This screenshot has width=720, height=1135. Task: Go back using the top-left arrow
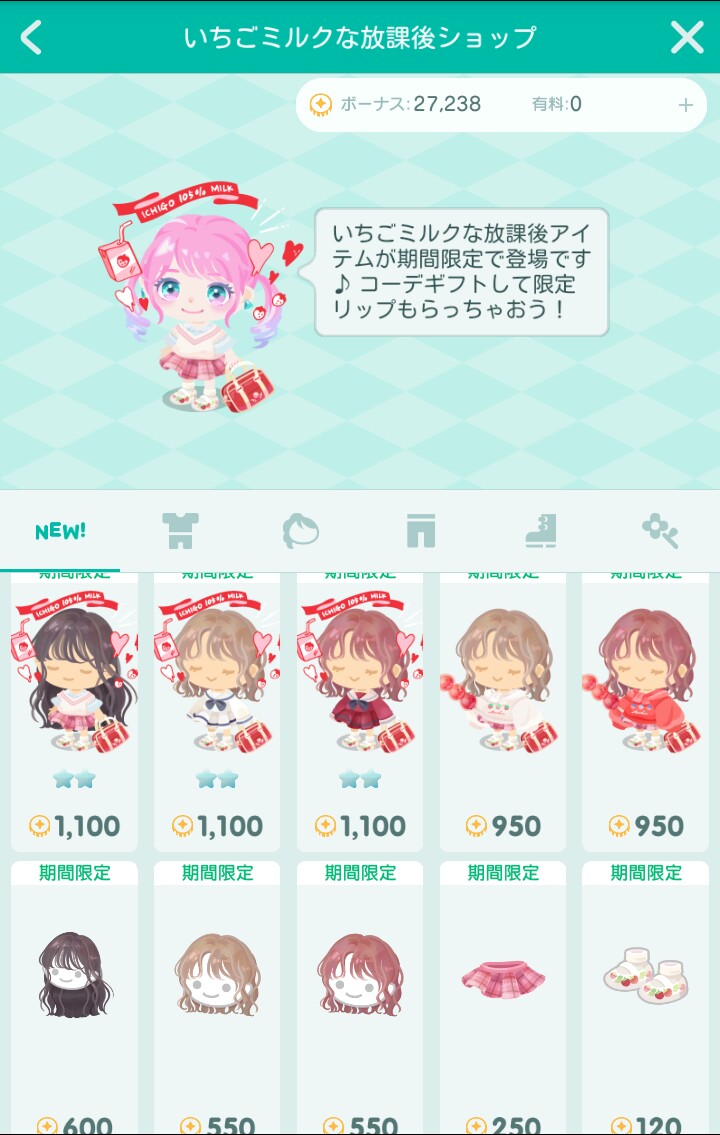32,38
